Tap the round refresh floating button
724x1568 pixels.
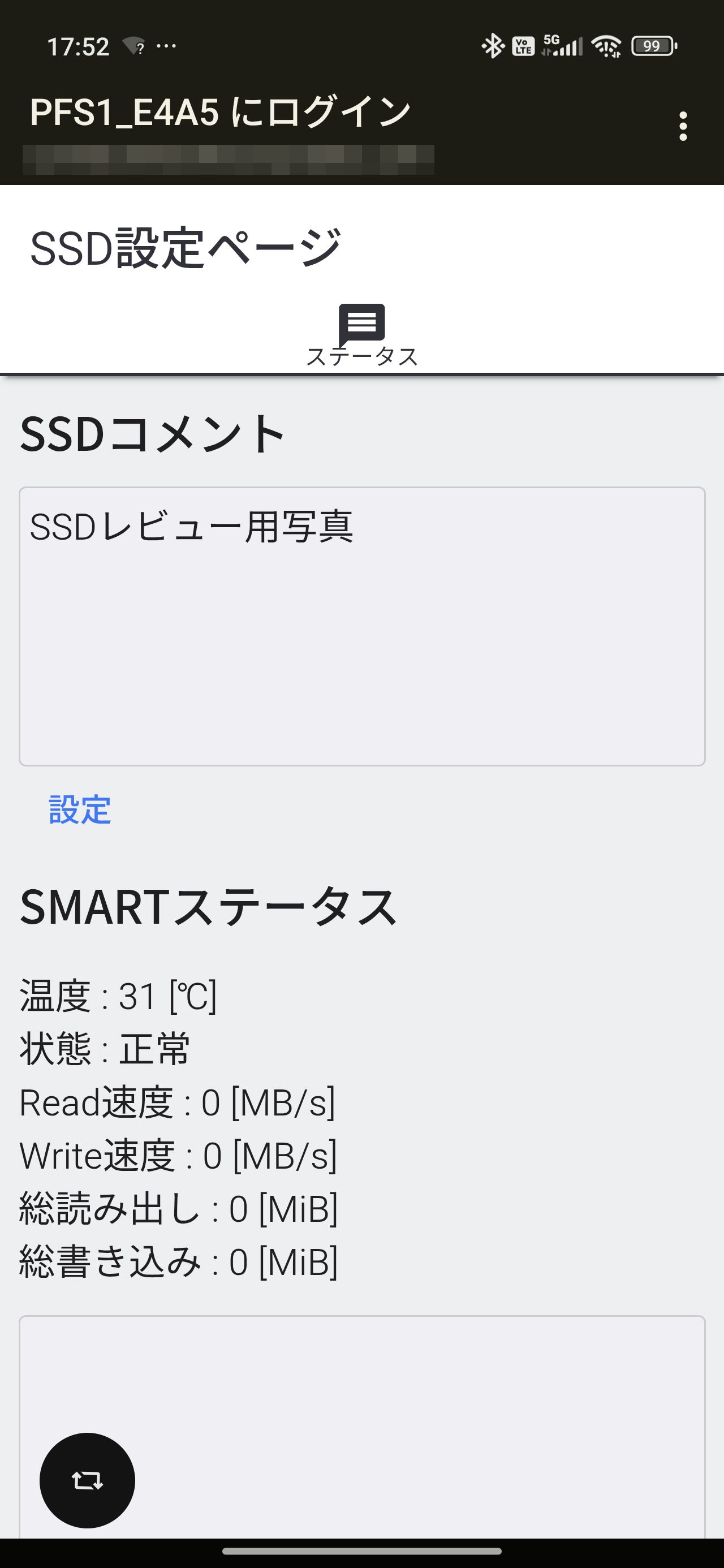point(87,1480)
